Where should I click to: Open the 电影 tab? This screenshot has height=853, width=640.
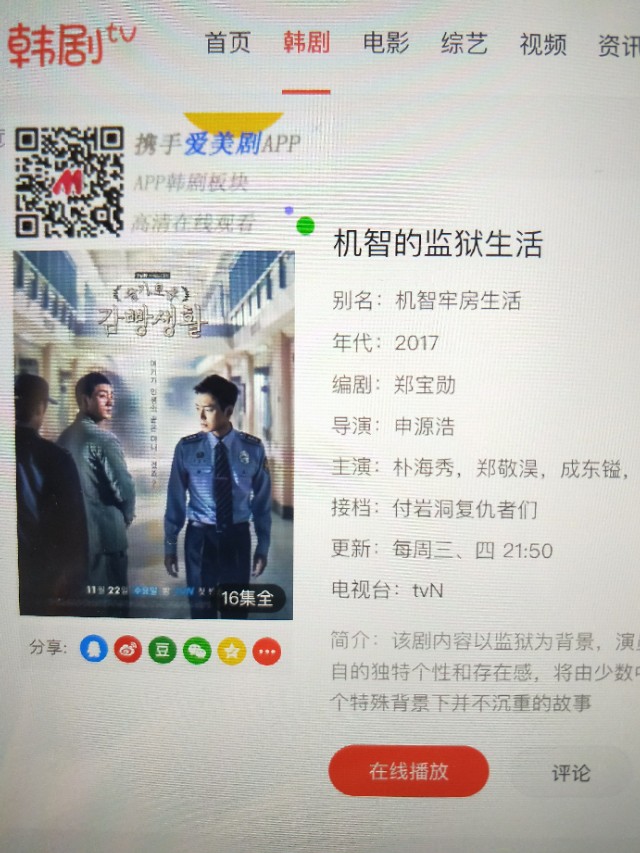(385, 43)
